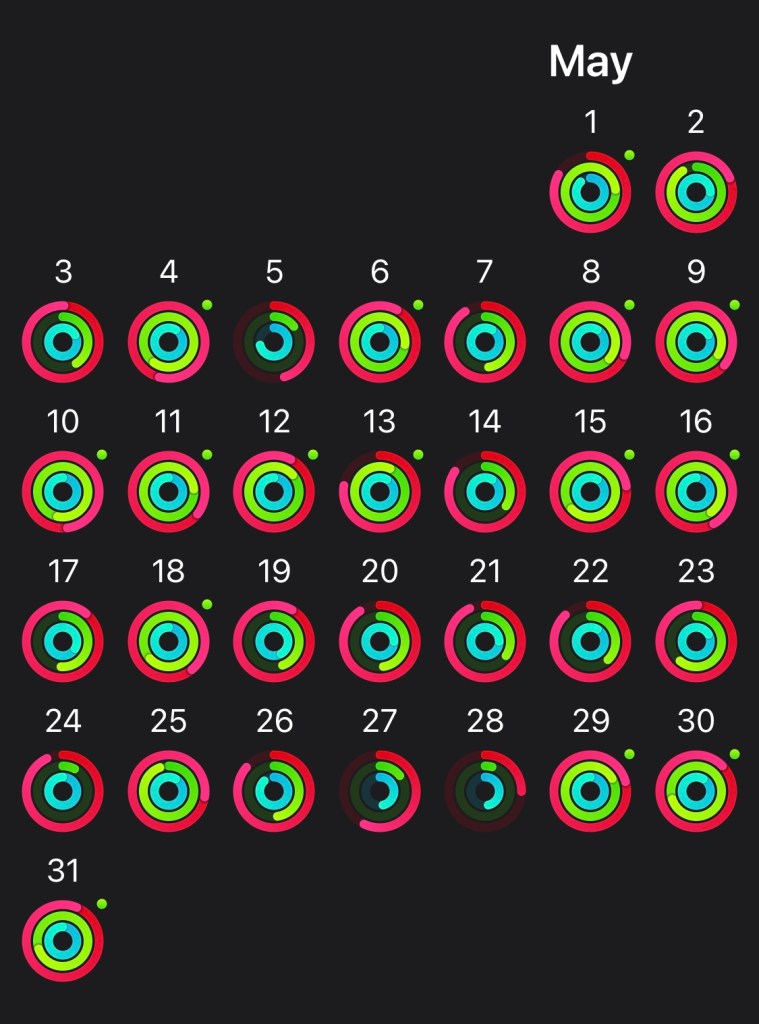Open activity rings for May 1
This screenshot has height=1024, width=759.
tap(590, 192)
